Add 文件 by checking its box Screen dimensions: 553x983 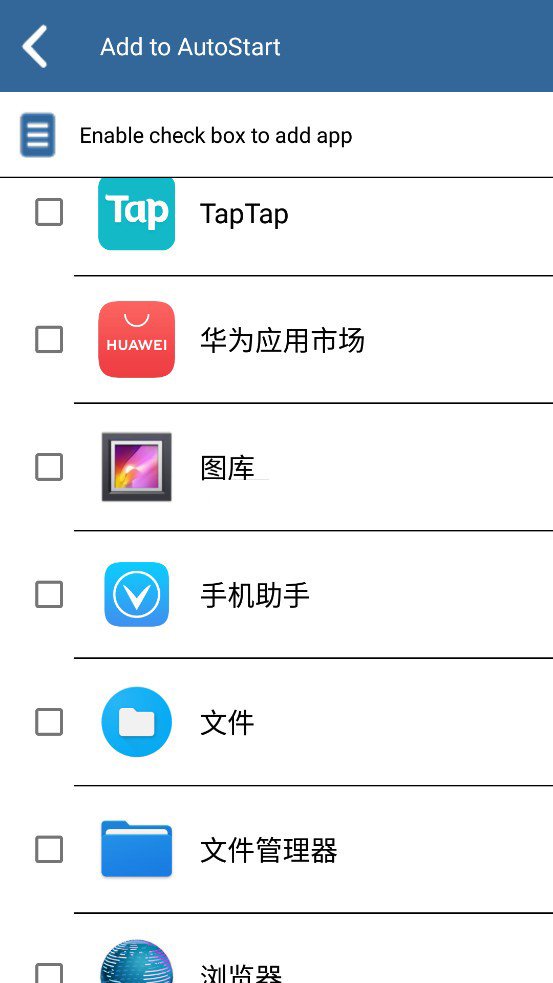pos(49,722)
